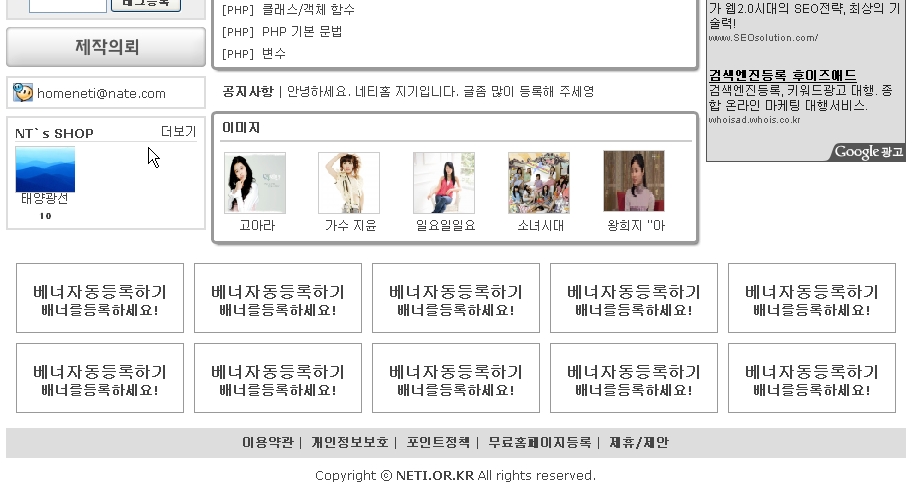Open the 소녀시대 image thumbnail

(539, 183)
